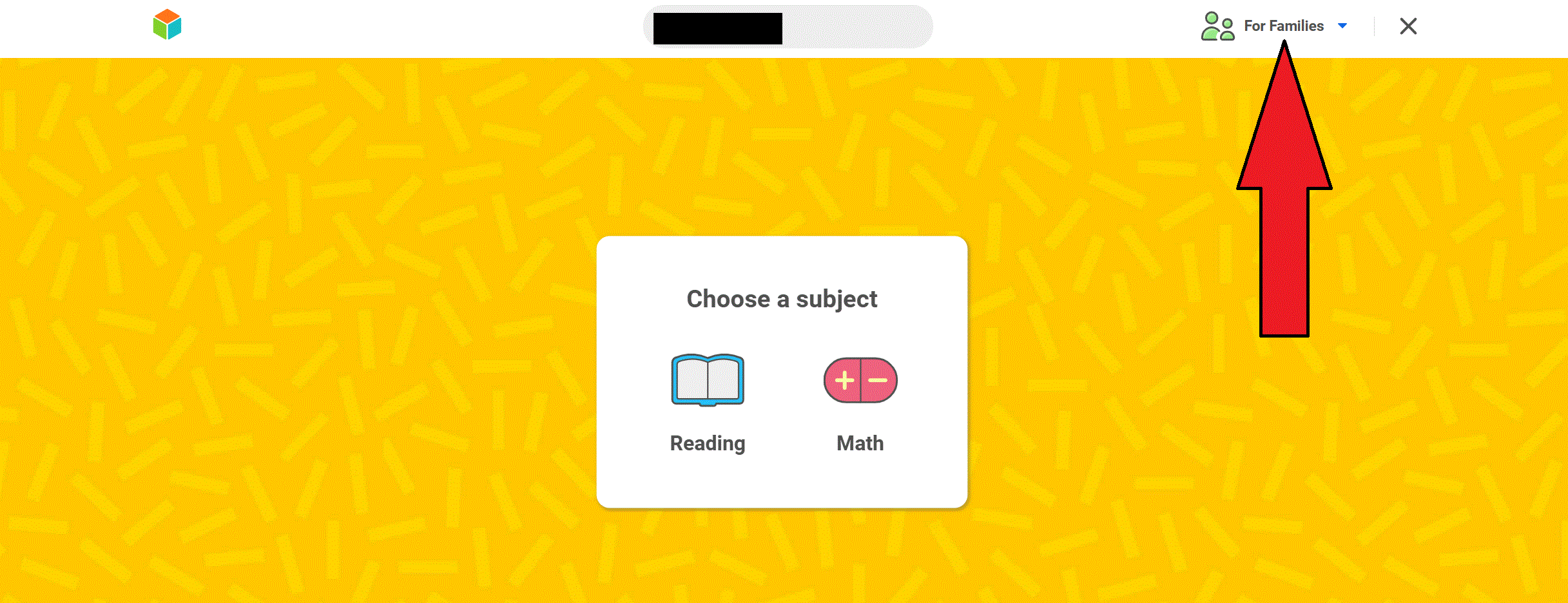Image resolution: width=1568 pixels, height=603 pixels.
Task: Select the Math subject
Action: click(x=860, y=399)
